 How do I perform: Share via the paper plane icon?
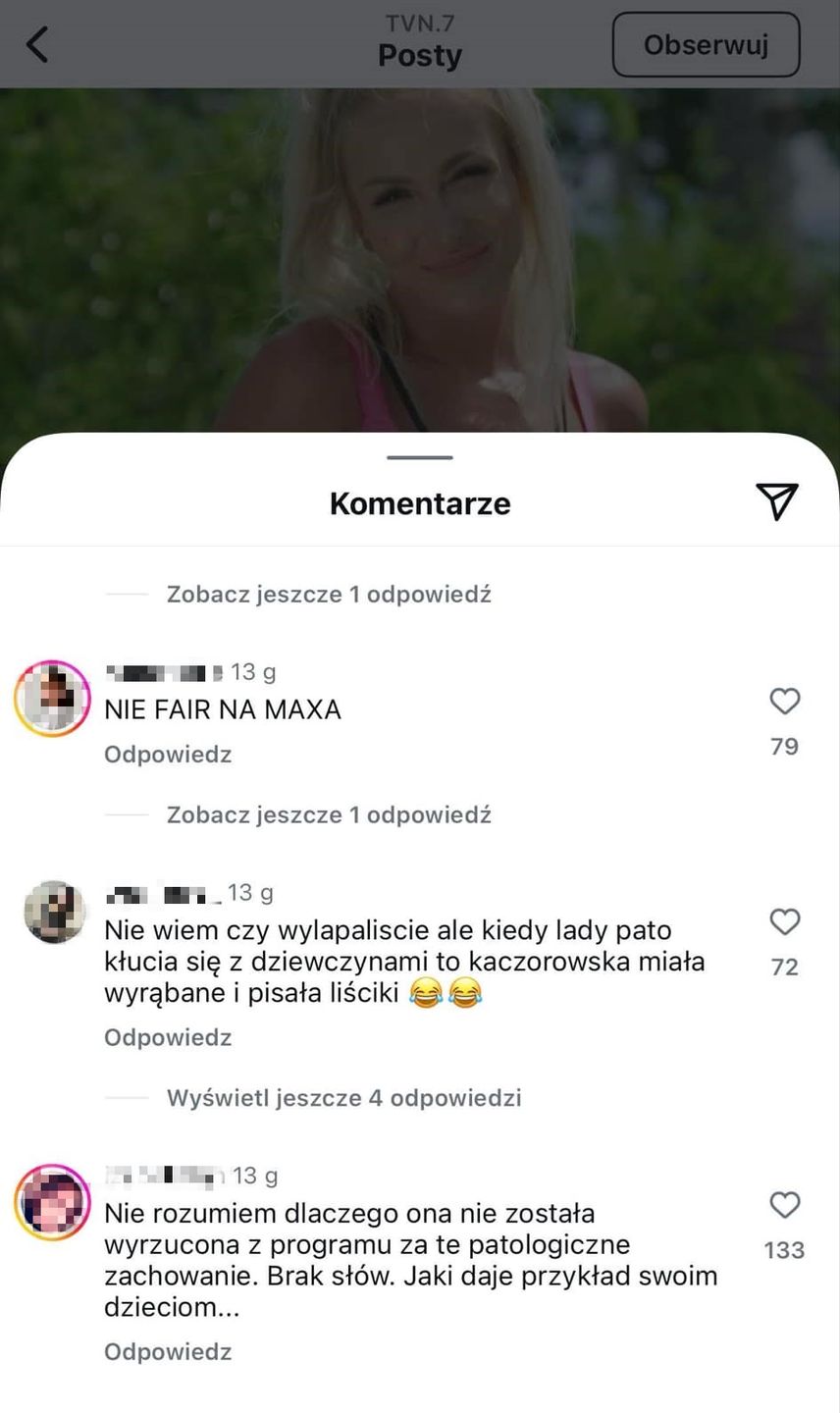click(776, 501)
